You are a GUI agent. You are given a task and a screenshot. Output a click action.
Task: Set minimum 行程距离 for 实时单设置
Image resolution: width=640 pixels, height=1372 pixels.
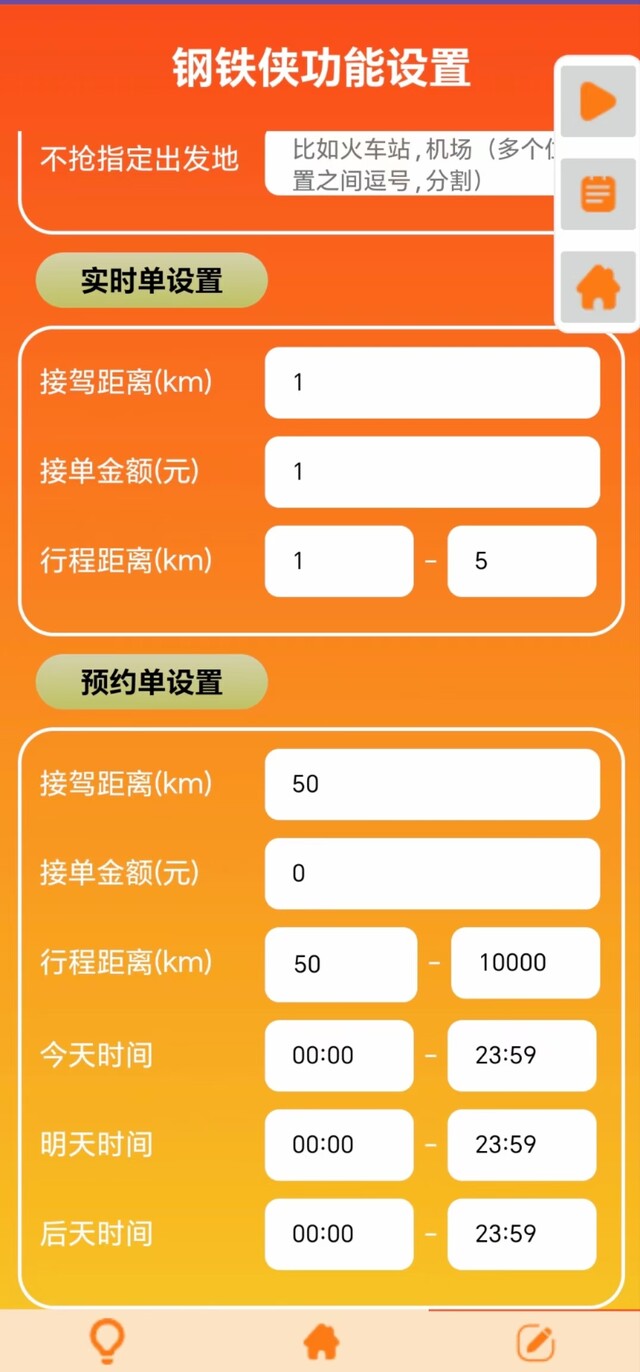[339, 561]
